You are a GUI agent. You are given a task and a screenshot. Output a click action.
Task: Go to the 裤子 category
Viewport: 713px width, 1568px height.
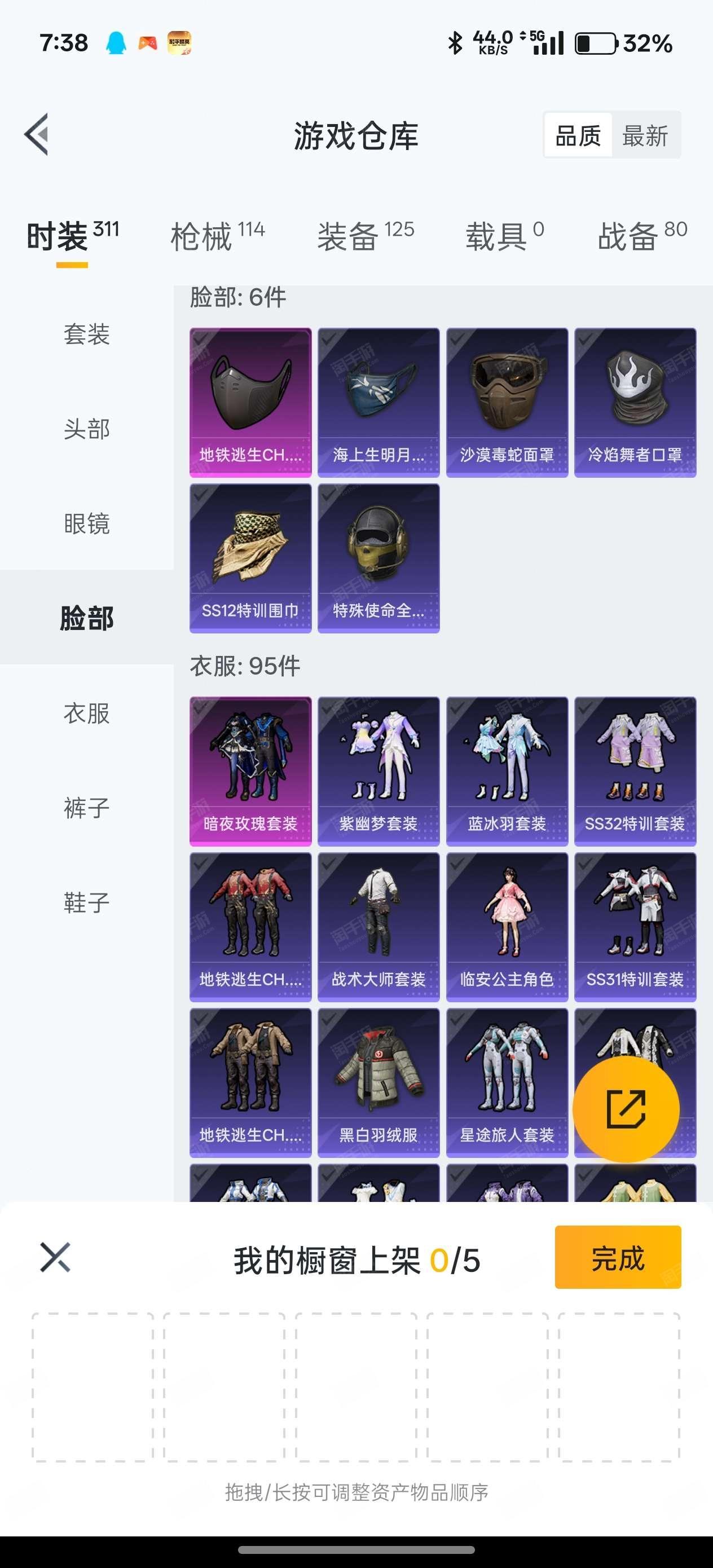tap(86, 808)
